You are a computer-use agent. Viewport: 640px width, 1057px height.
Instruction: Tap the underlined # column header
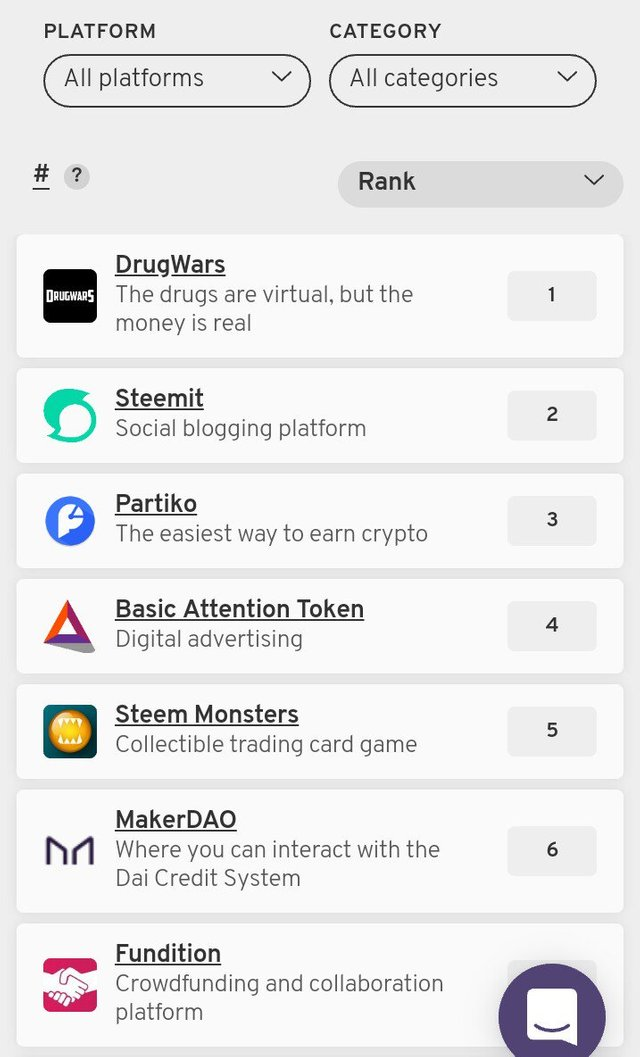click(41, 175)
